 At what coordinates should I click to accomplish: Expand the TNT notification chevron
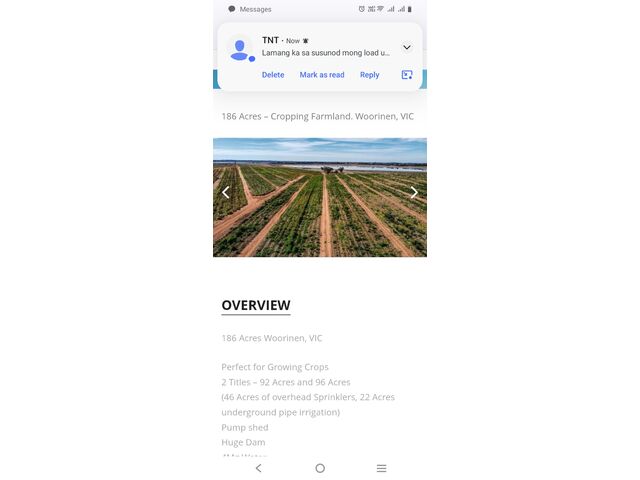tap(406, 47)
